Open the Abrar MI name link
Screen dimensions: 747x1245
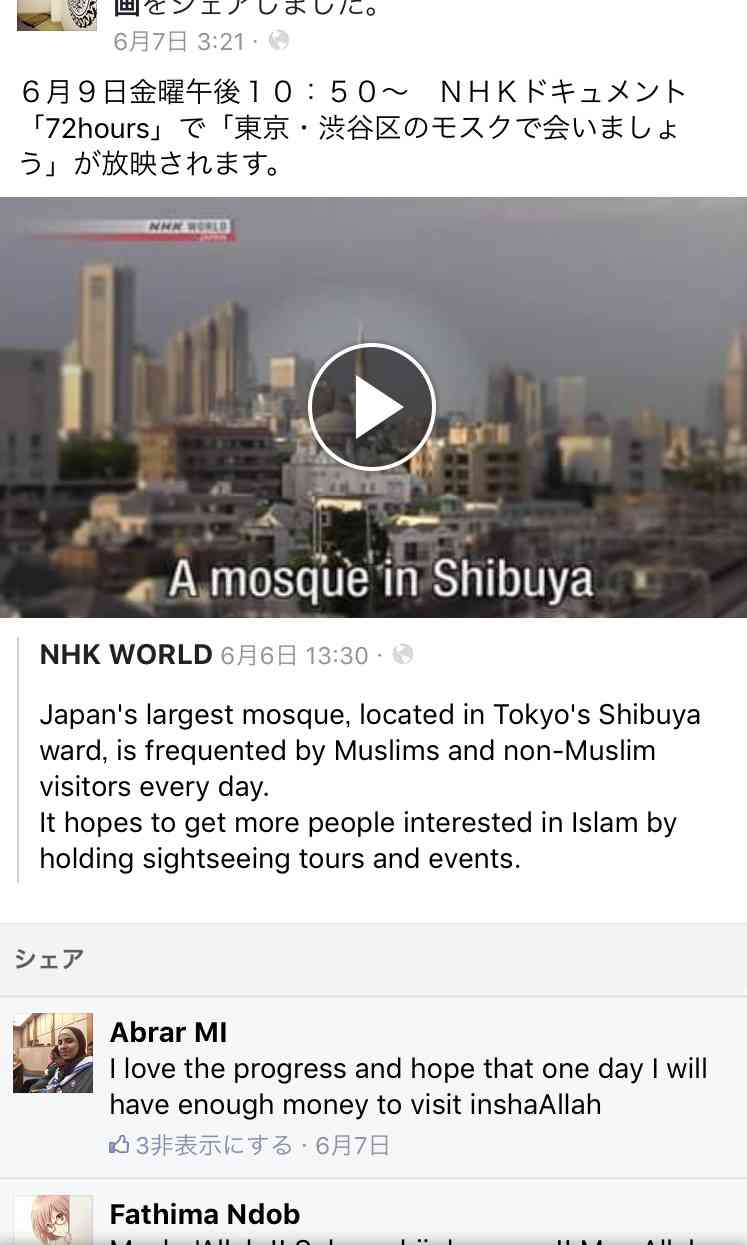[168, 1032]
